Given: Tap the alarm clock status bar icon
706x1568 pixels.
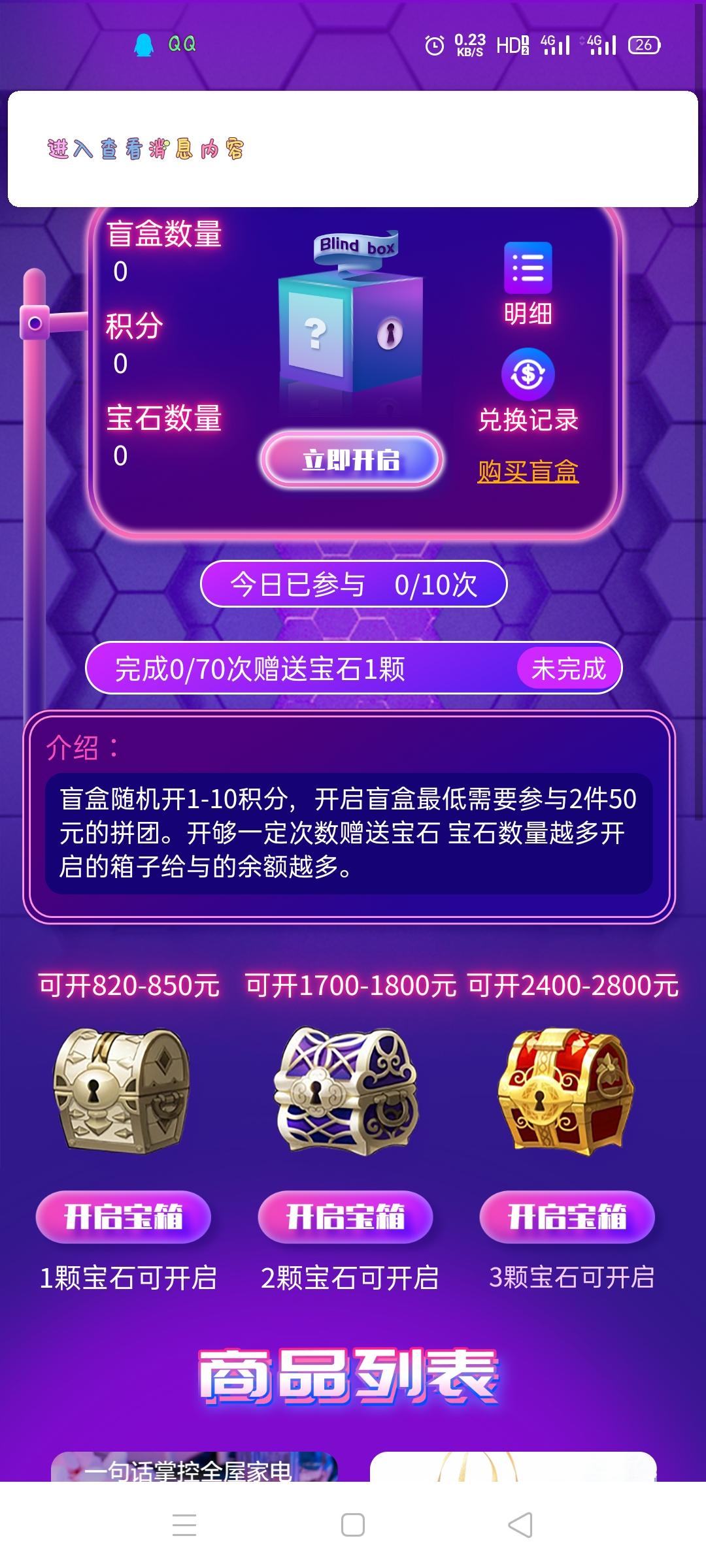Looking at the screenshot, I should pyautogui.click(x=433, y=44).
